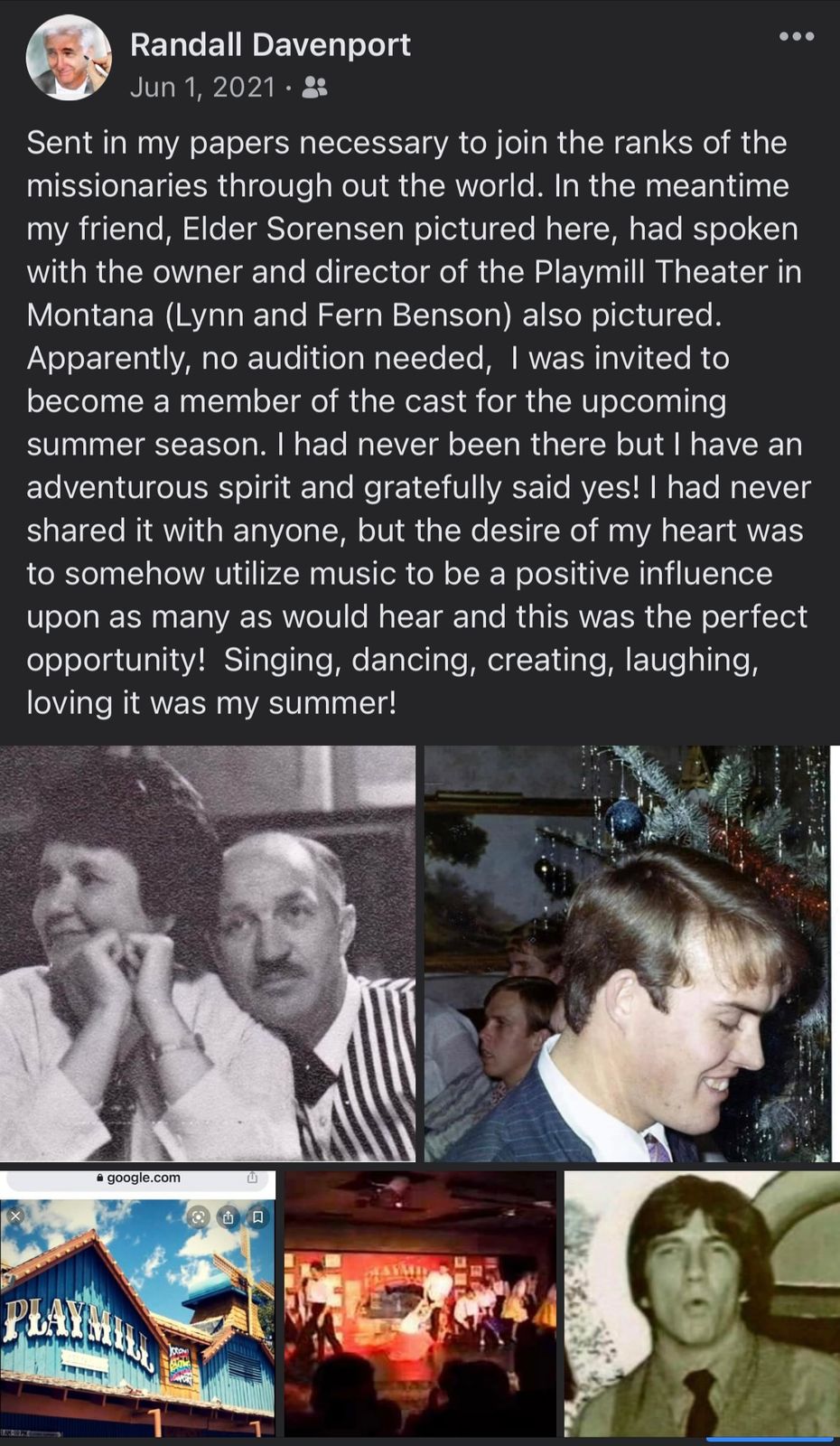Screen dimensions: 840x1446
Task: Open Randall Davenport's profile from name
Action: 270,44
